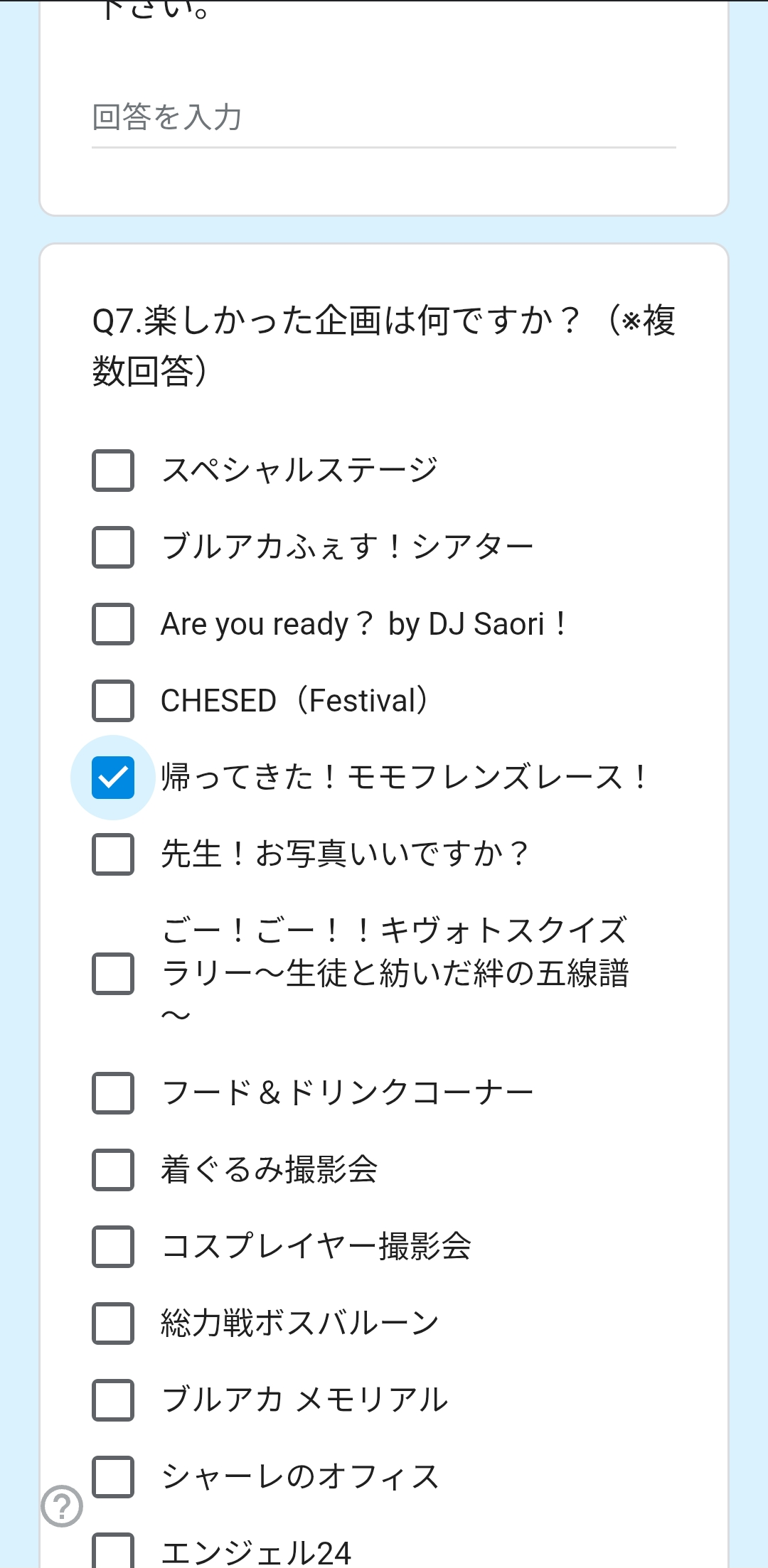Tick 総力戦ボスバルーン checkbox
768x1568 pixels.
[113, 1323]
